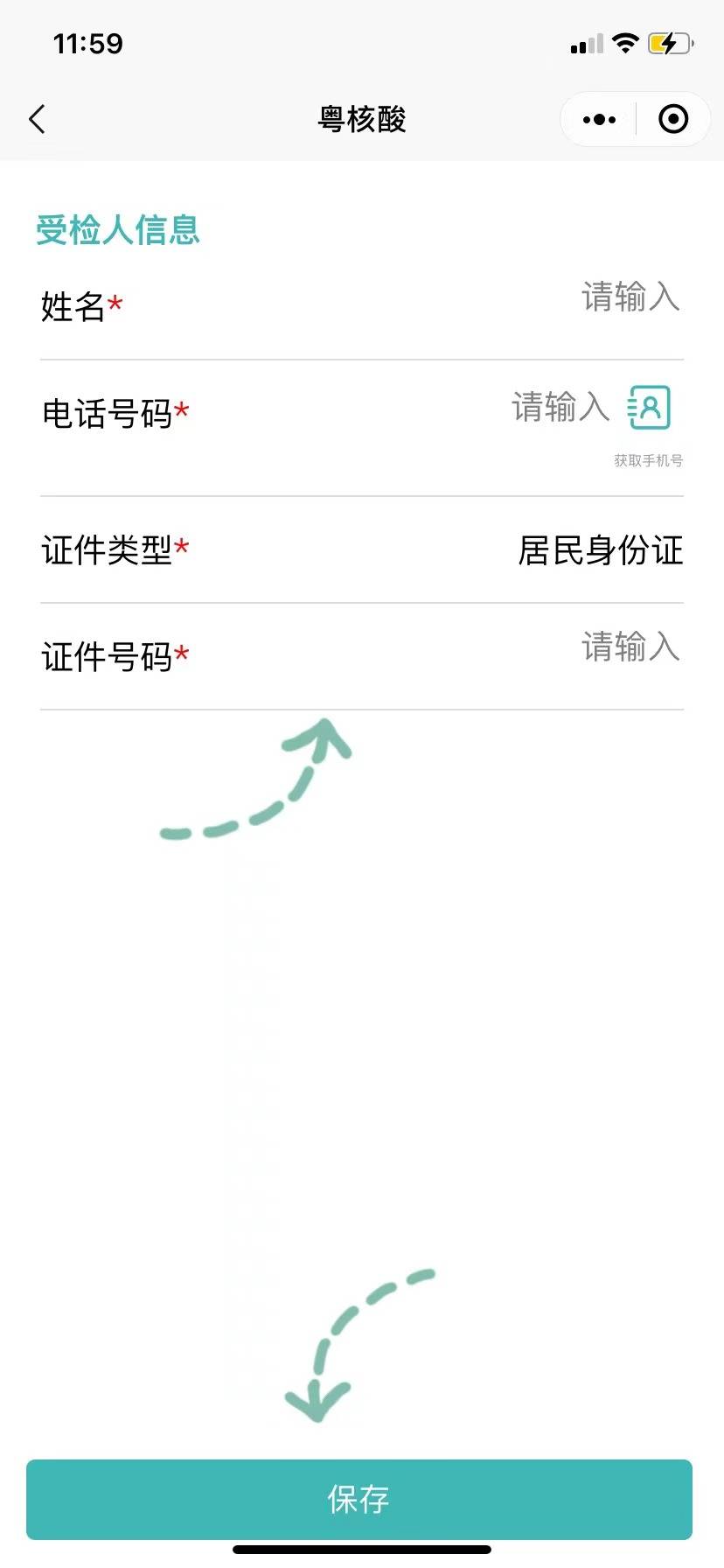Tap the back arrow to leave 粤核酸
Screen dimensions: 724x1568
(x=37, y=119)
